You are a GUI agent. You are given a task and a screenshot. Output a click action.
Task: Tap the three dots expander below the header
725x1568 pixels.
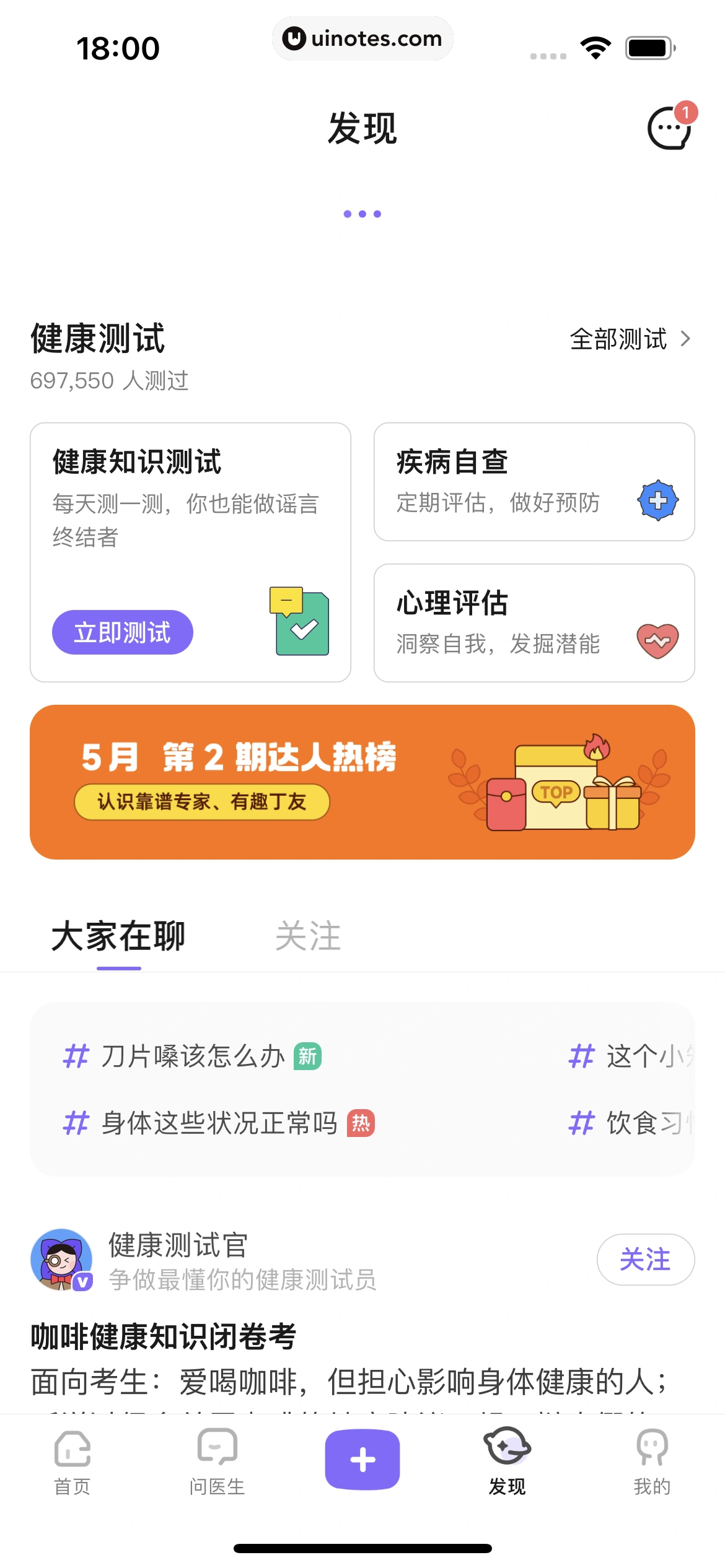362,213
